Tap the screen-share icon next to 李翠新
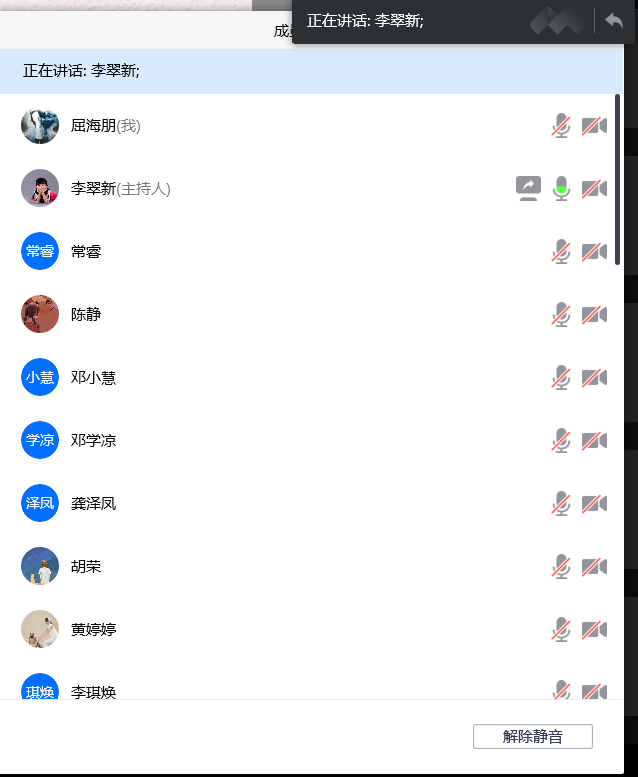638x777 pixels. (x=528, y=188)
